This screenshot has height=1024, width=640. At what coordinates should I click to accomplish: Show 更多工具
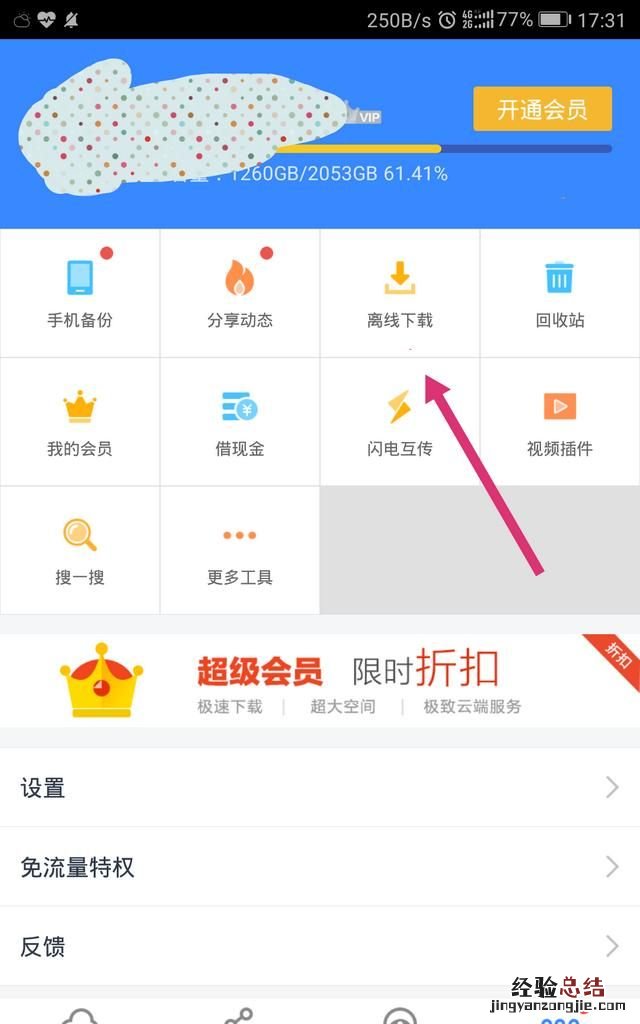[x=240, y=549]
